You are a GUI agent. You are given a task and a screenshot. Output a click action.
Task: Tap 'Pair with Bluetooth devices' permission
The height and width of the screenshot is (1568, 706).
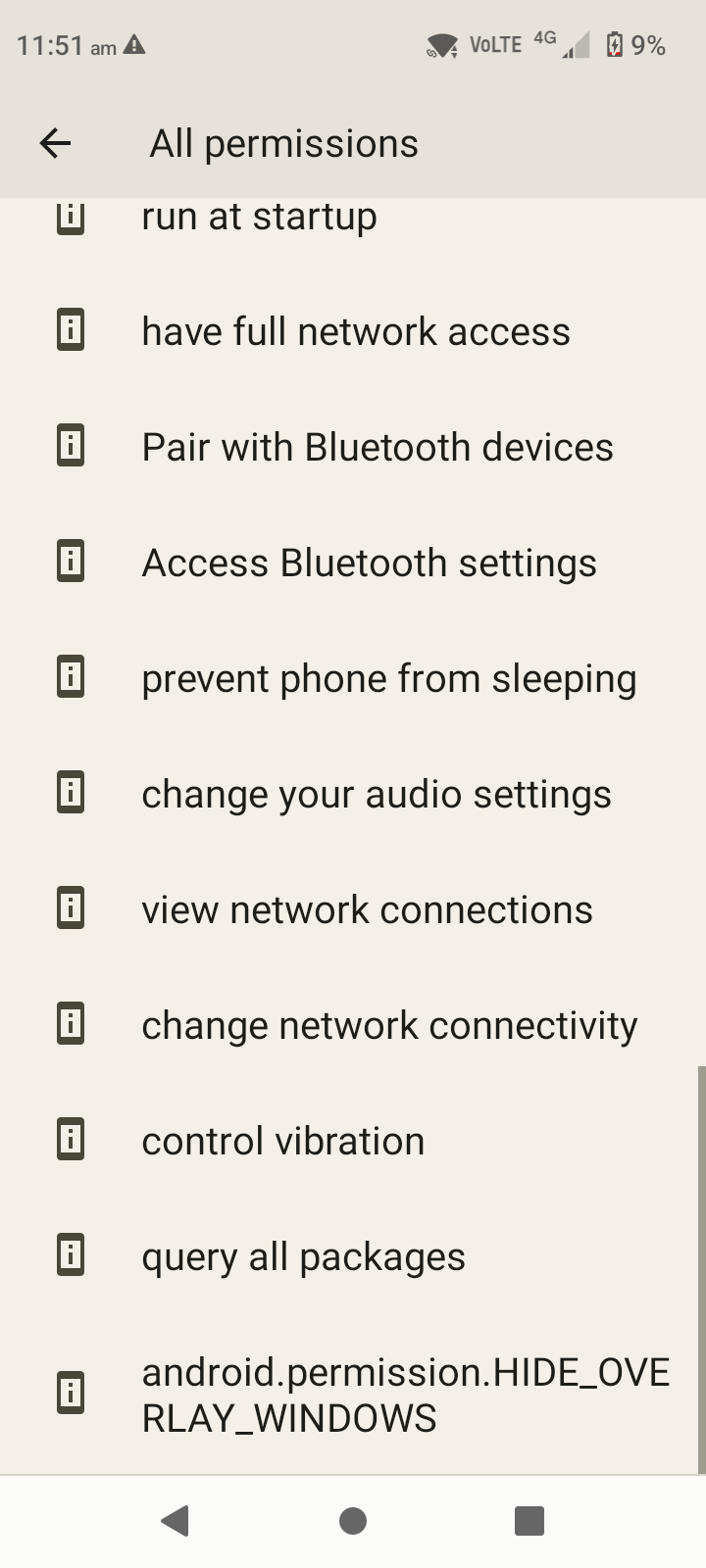pos(353,447)
